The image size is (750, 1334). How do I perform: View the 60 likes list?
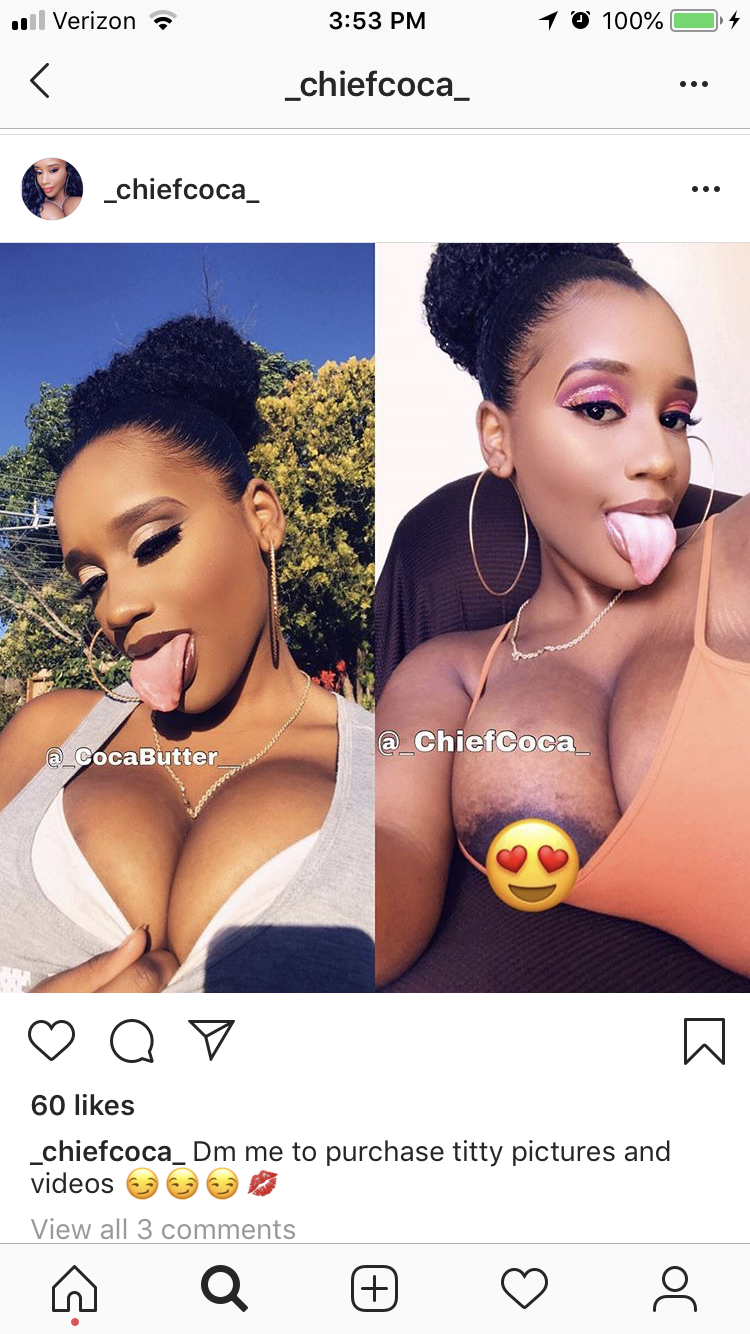point(83,1105)
